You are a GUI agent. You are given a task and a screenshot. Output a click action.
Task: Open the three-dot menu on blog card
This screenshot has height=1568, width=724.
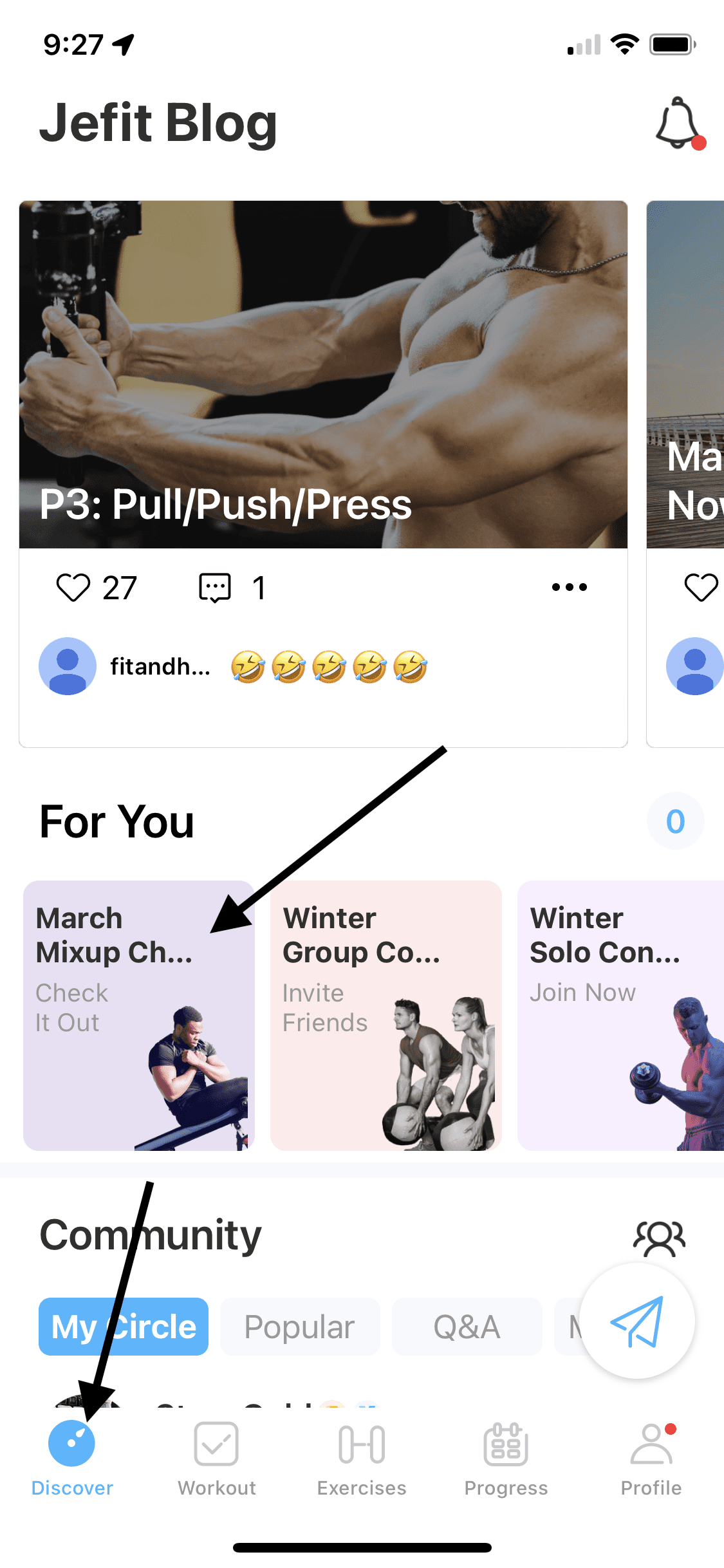(x=570, y=587)
